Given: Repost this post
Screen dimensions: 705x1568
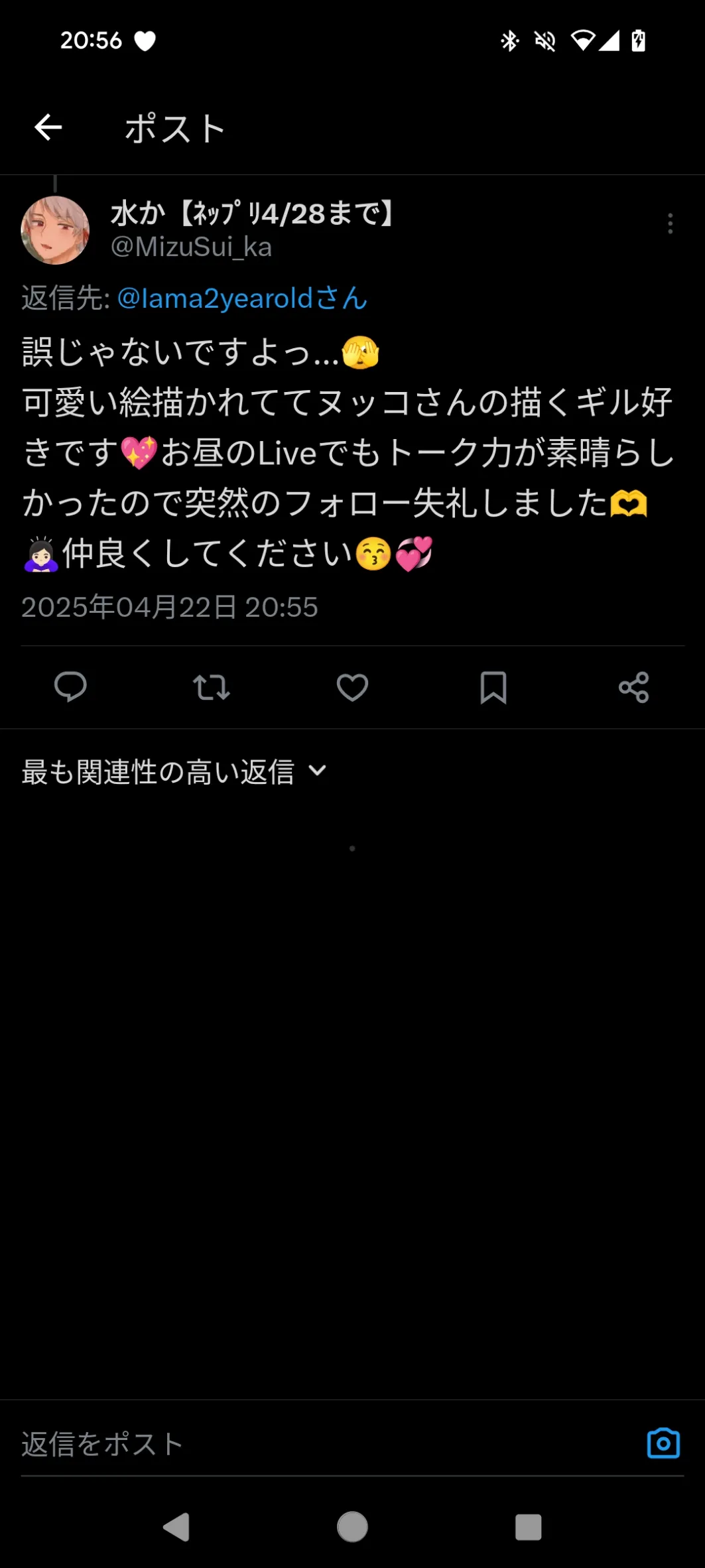Looking at the screenshot, I should tap(212, 687).
